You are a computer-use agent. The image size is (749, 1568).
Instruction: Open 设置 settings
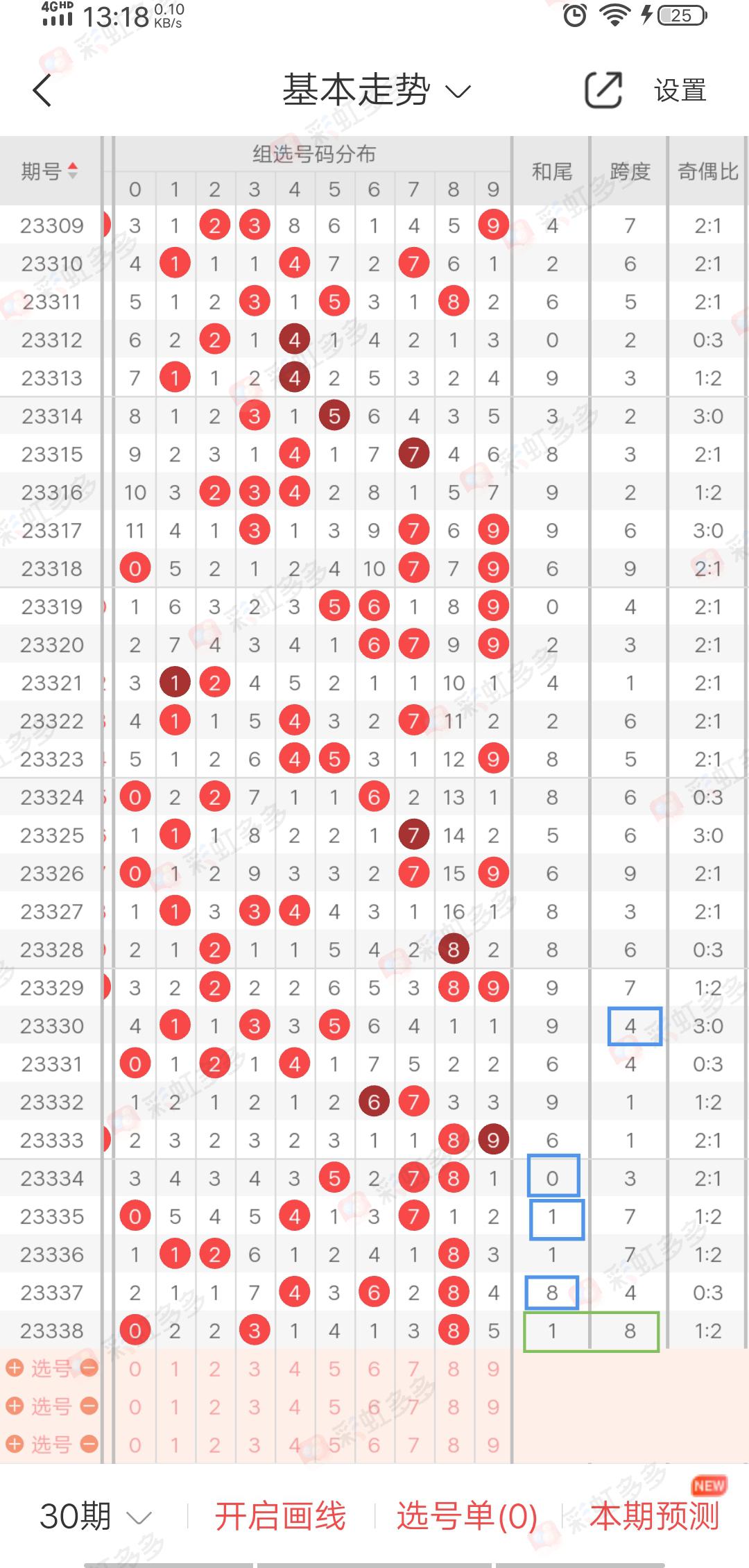680,91
